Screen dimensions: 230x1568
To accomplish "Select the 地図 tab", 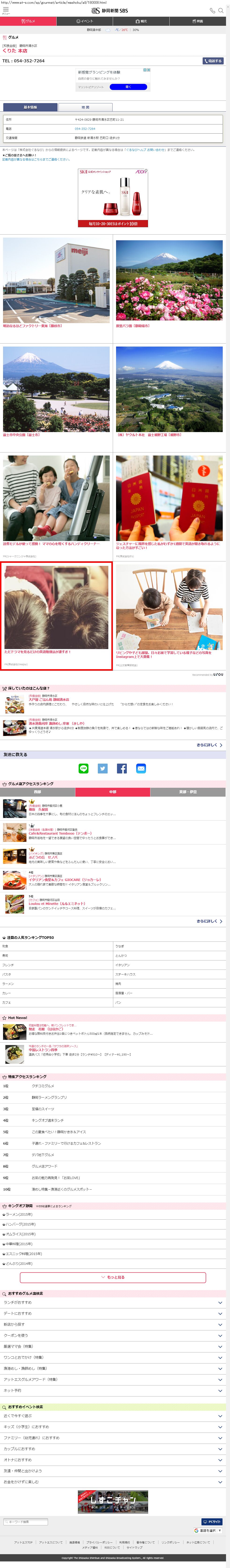I will pos(85,107).
